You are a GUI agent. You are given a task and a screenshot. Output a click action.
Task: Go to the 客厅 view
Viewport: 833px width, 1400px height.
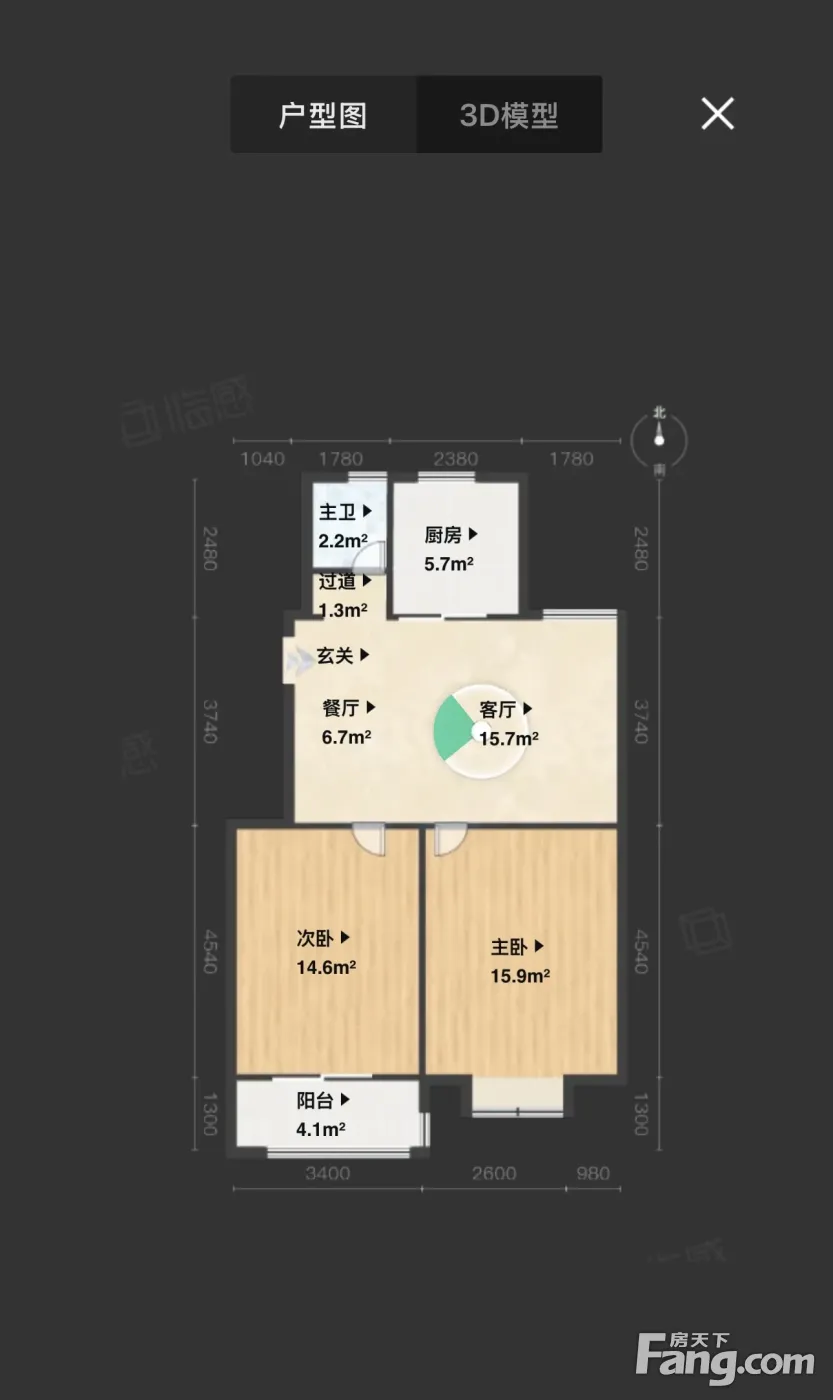tap(505, 710)
